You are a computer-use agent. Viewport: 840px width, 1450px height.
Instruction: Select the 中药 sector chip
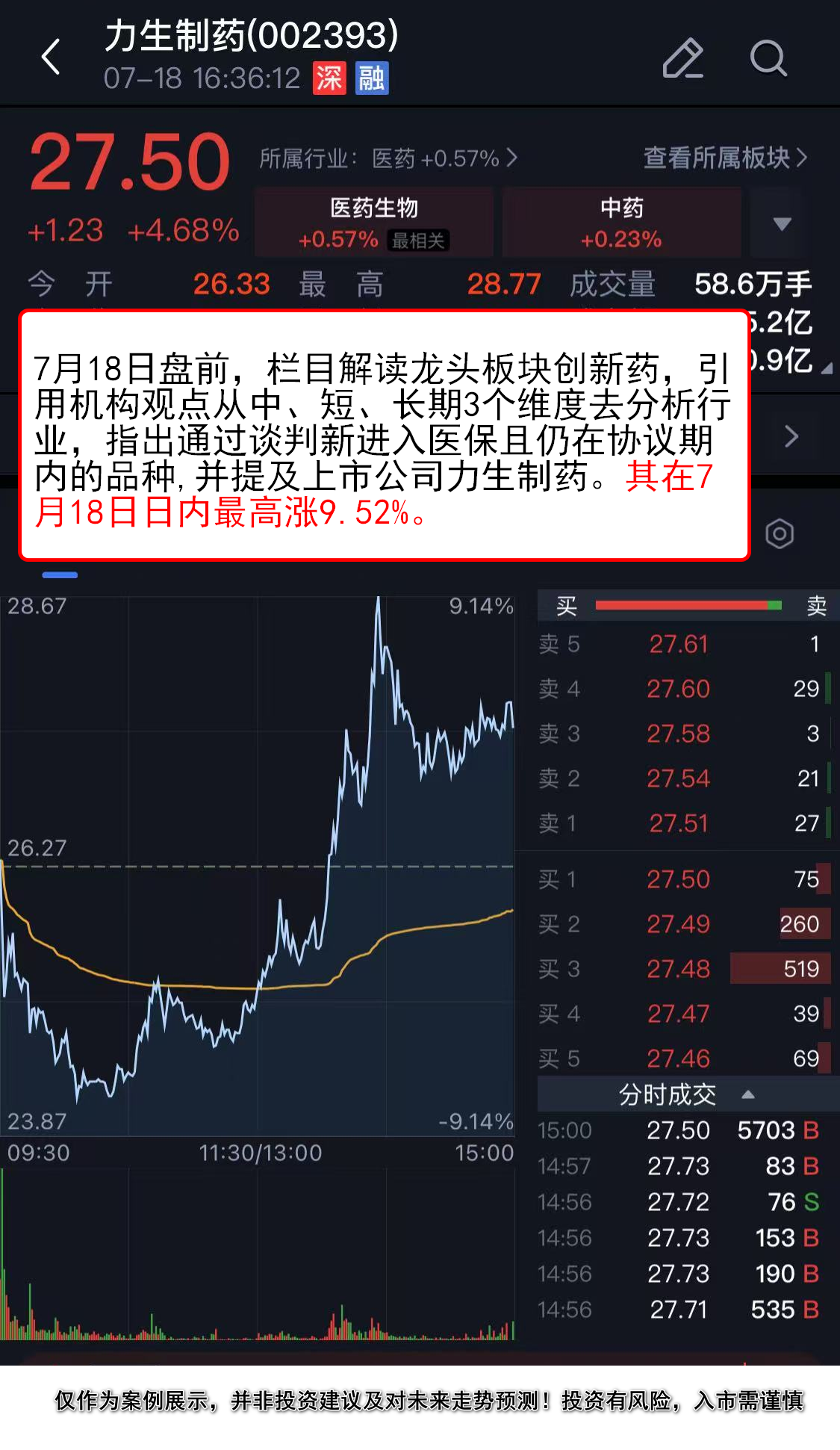tap(621, 223)
